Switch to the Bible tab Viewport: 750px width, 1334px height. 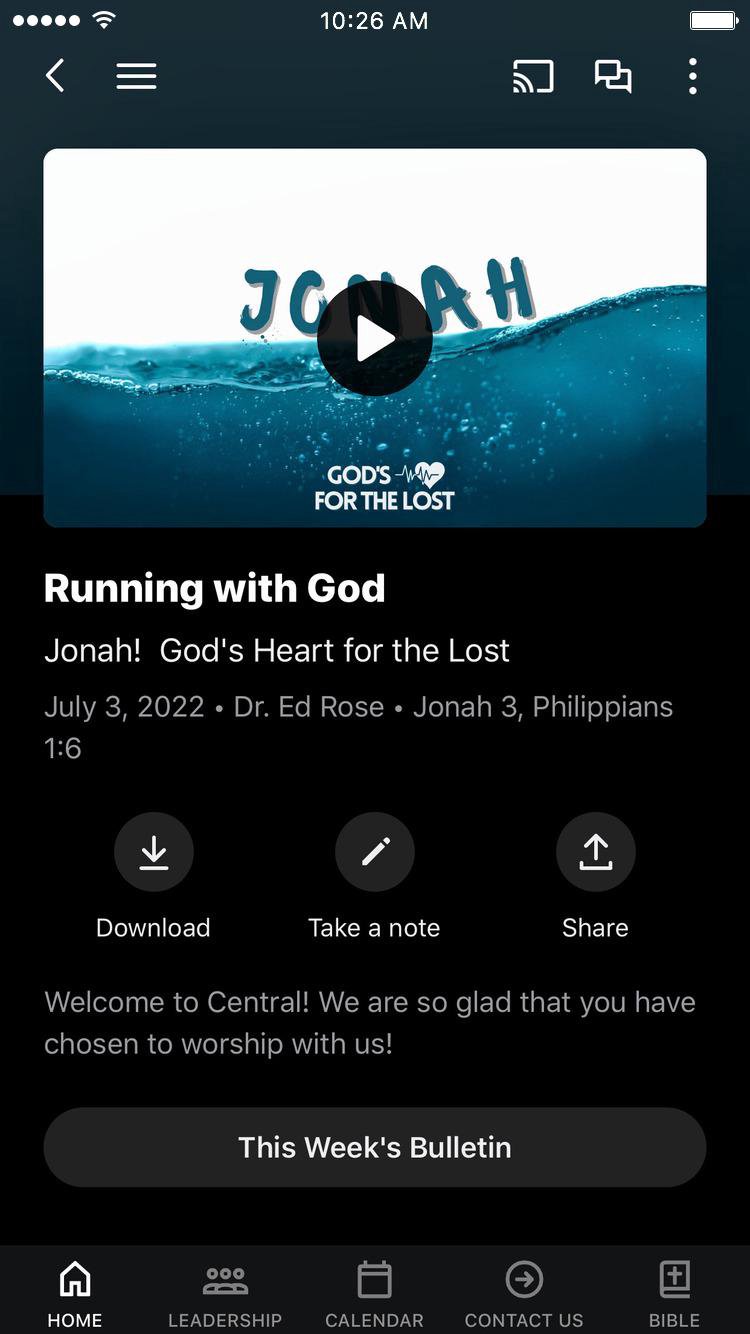pyautogui.click(x=674, y=1292)
